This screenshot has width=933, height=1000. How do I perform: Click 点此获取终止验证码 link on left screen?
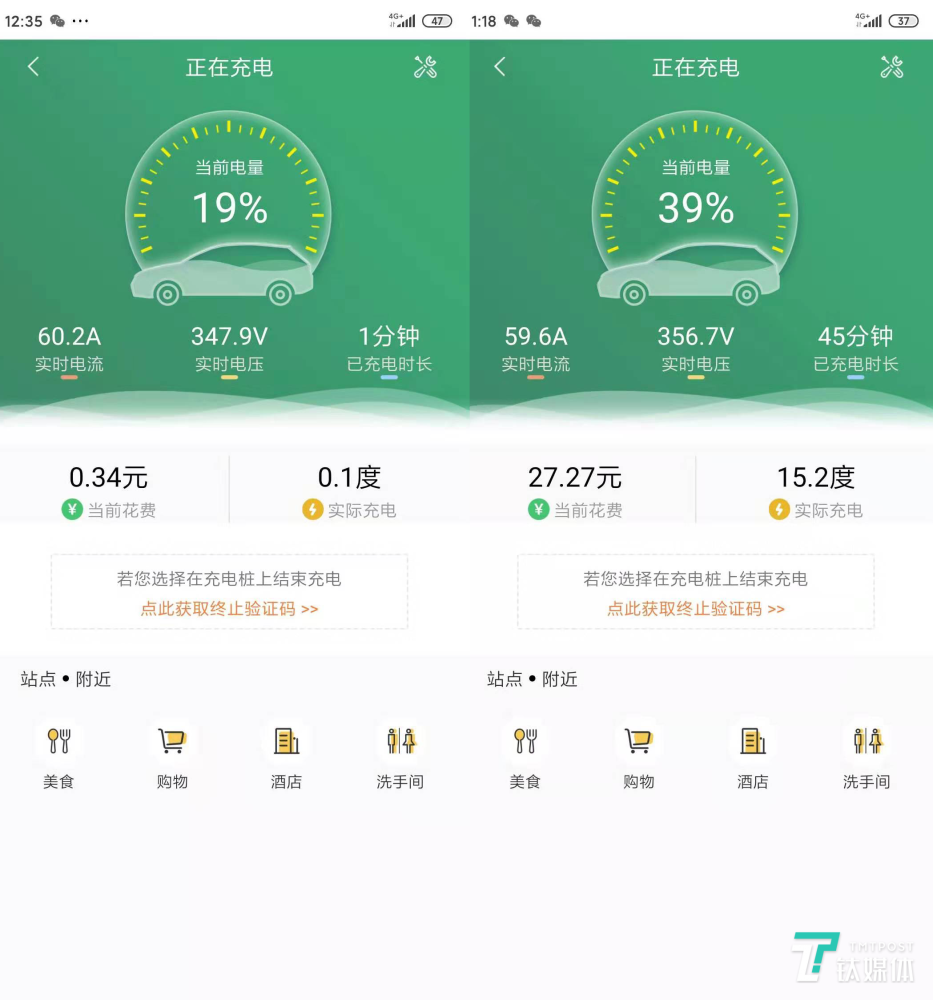[228, 607]
